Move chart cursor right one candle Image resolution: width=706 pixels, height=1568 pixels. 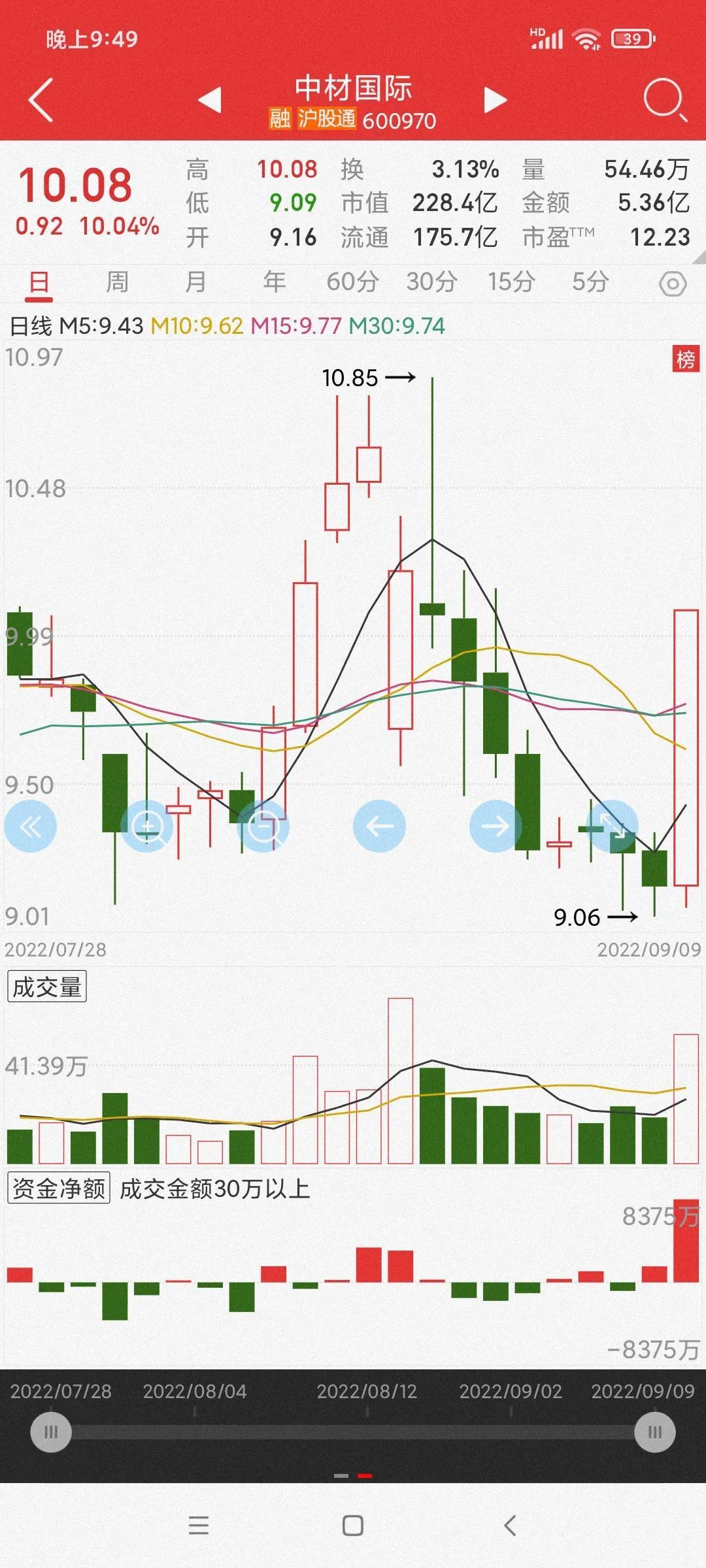pyautogui.click(x=496, y=826)
